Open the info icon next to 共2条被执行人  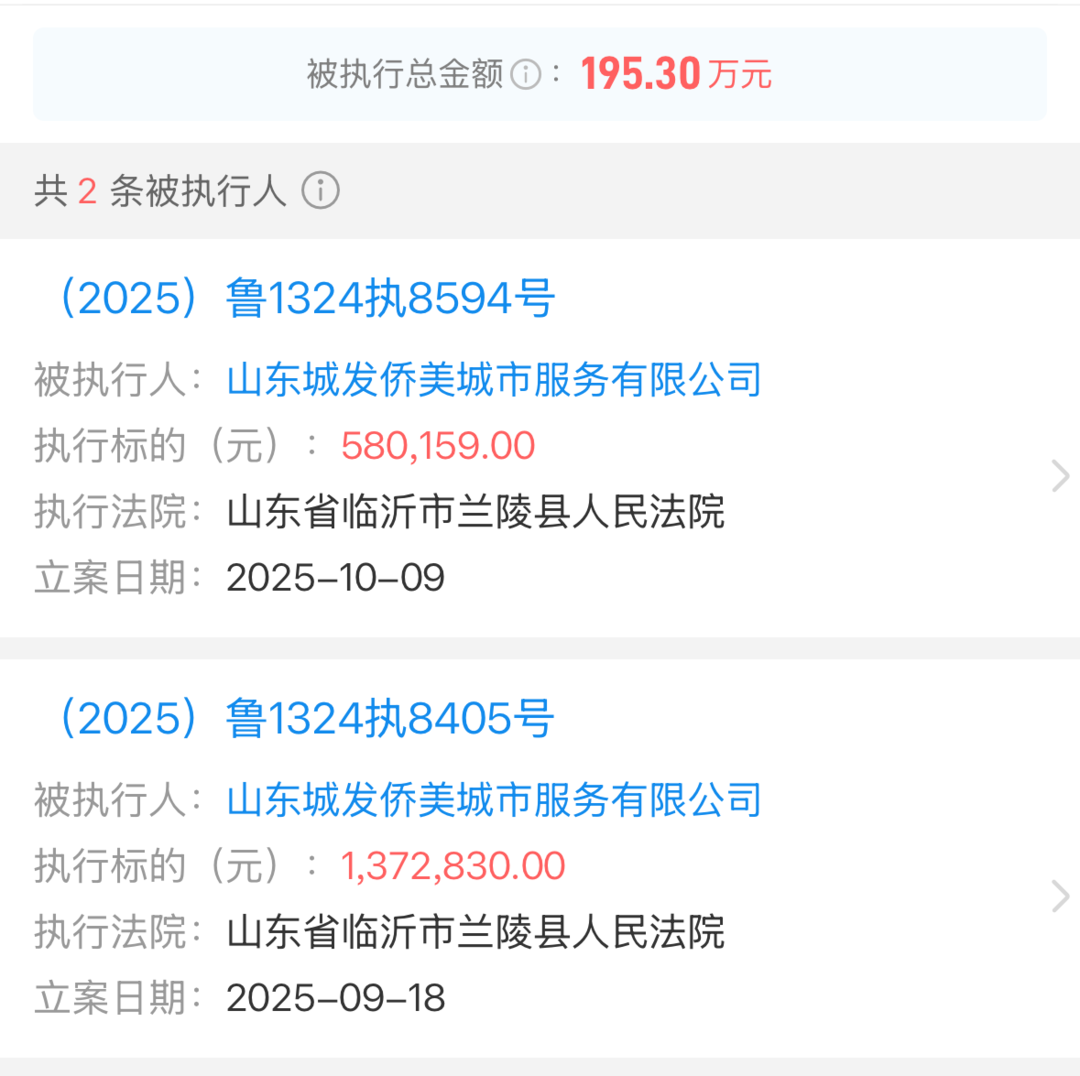(x=321, y=190)
